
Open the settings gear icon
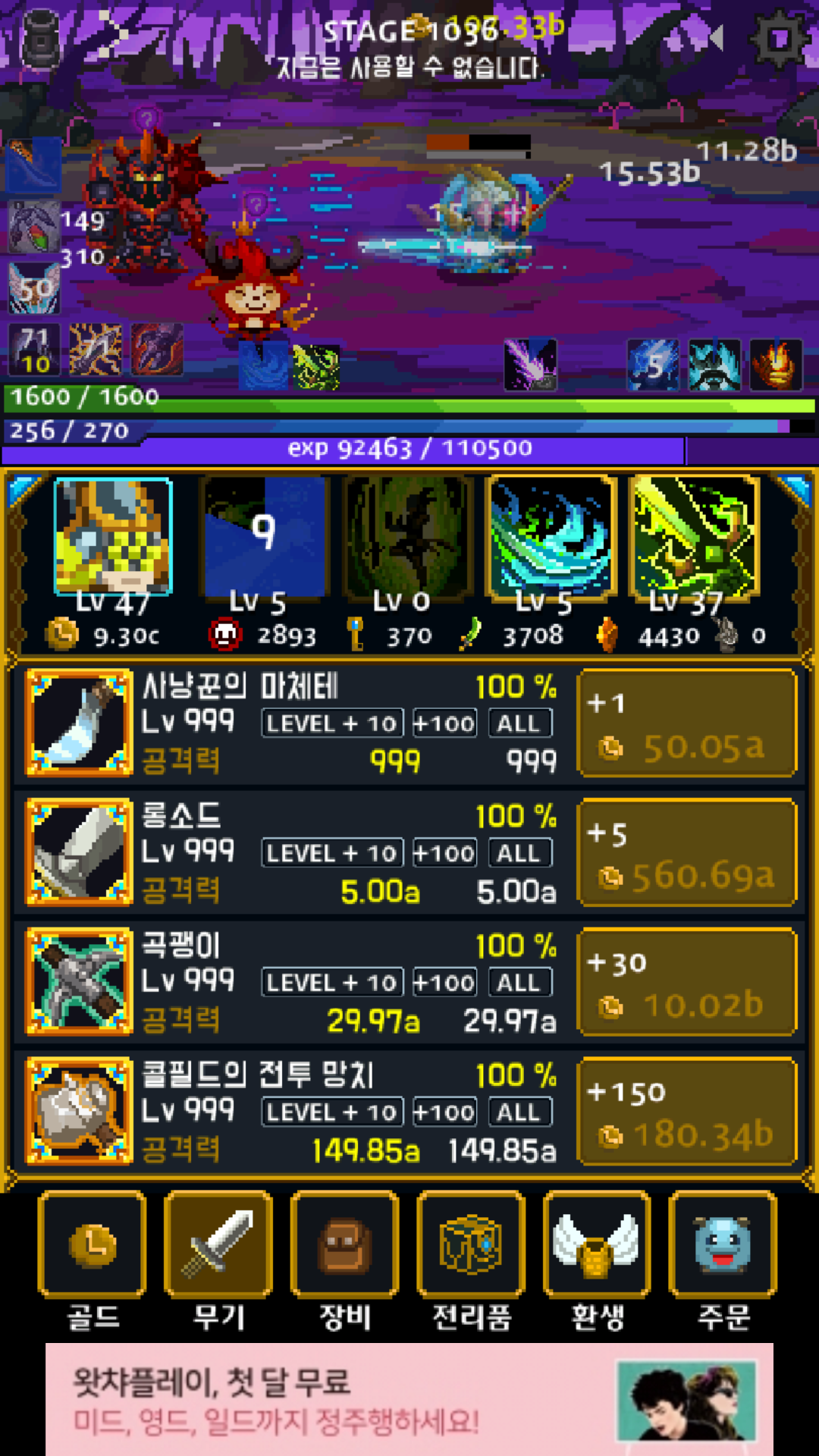780,37
